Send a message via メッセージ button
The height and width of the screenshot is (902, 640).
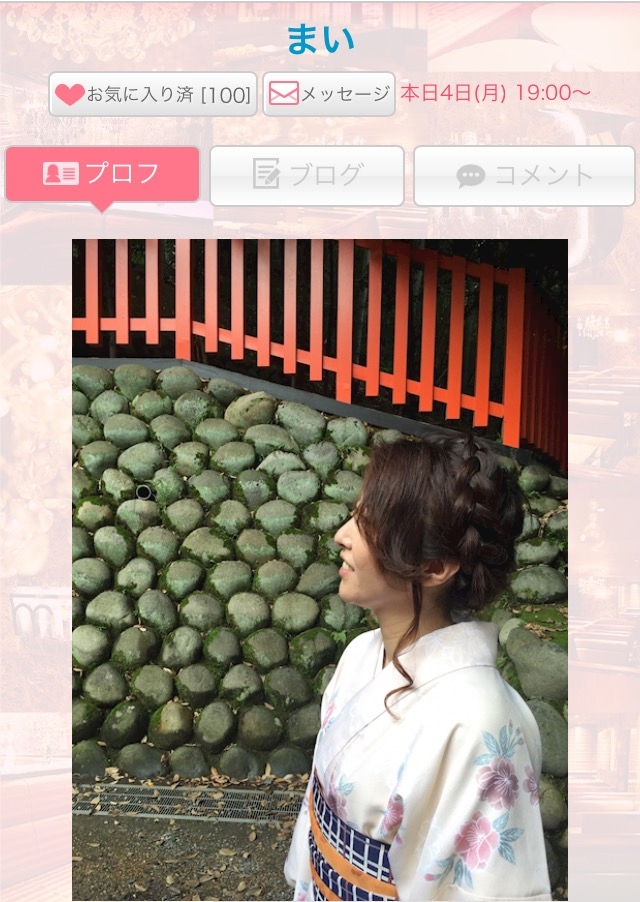329,94
